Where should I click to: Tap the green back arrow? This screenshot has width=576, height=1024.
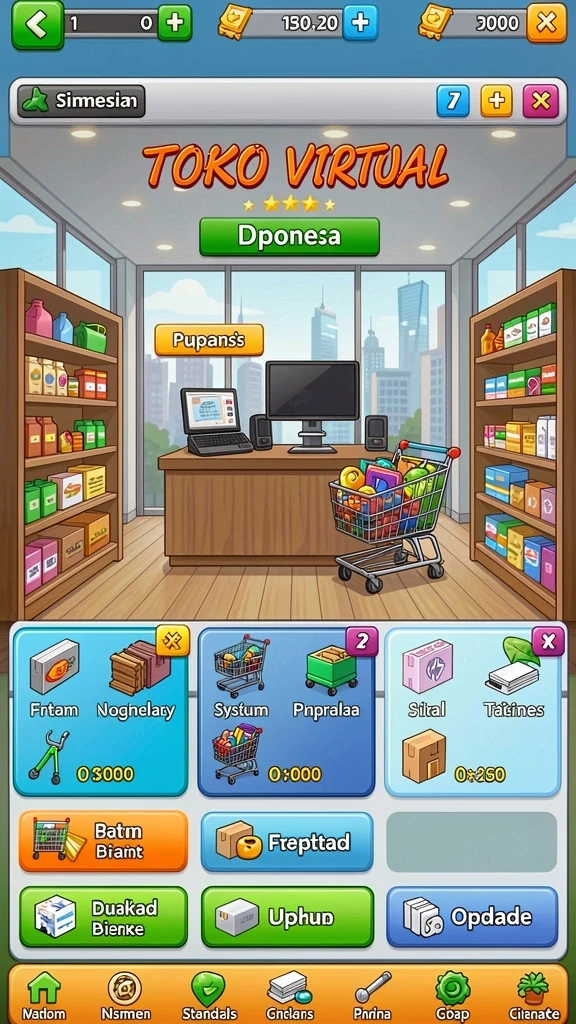[x=37, y=24]
